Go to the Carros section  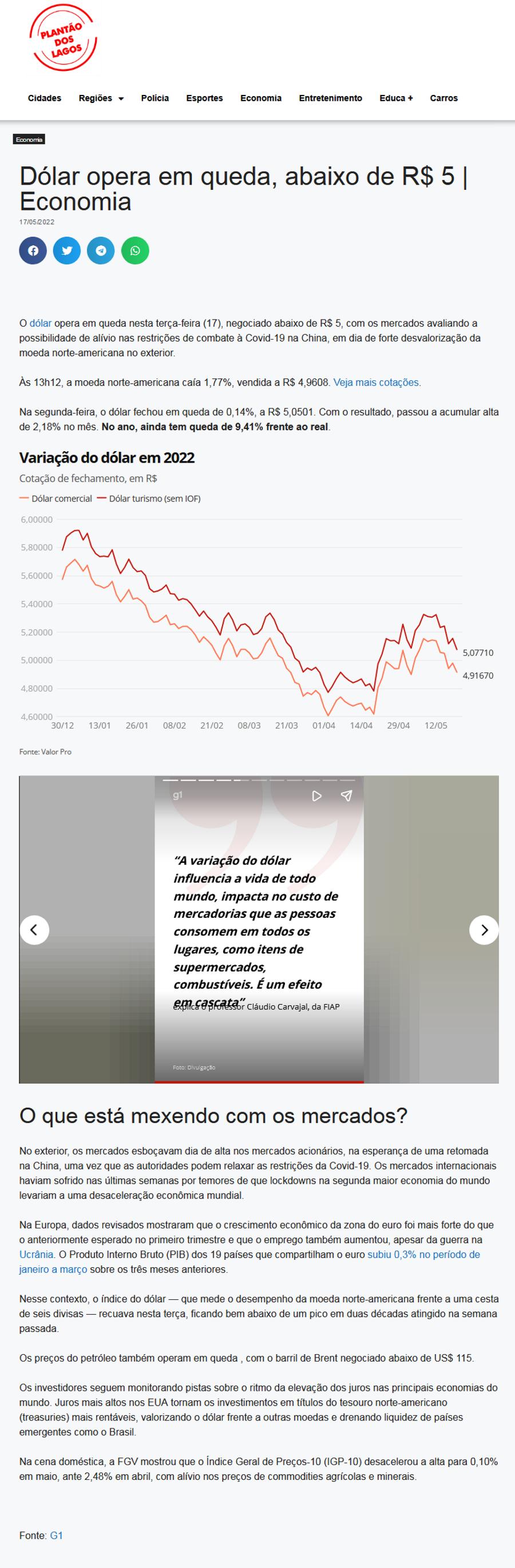pyautogui.click(x=444, y=98)
